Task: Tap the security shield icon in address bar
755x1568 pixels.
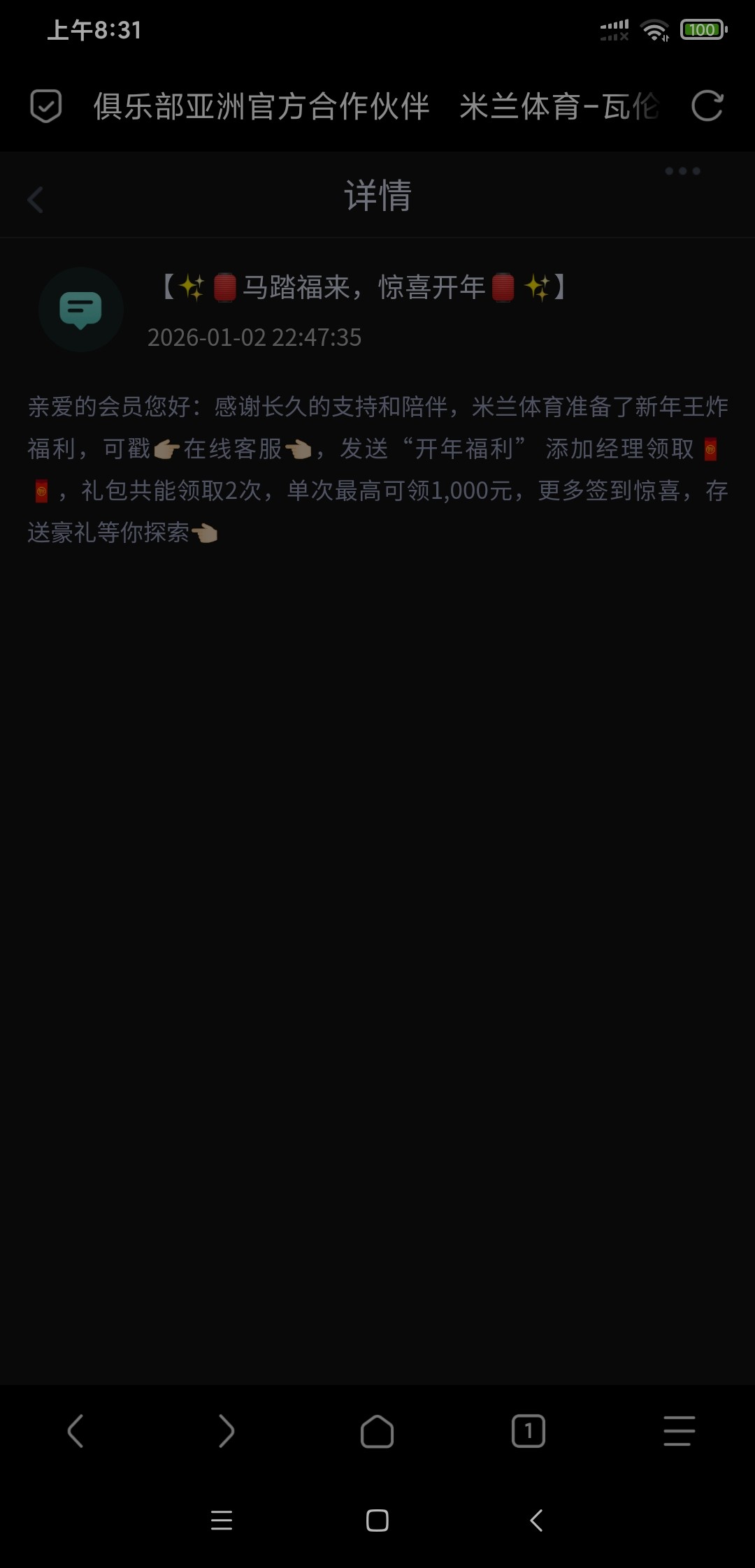Action: (46, 106)
